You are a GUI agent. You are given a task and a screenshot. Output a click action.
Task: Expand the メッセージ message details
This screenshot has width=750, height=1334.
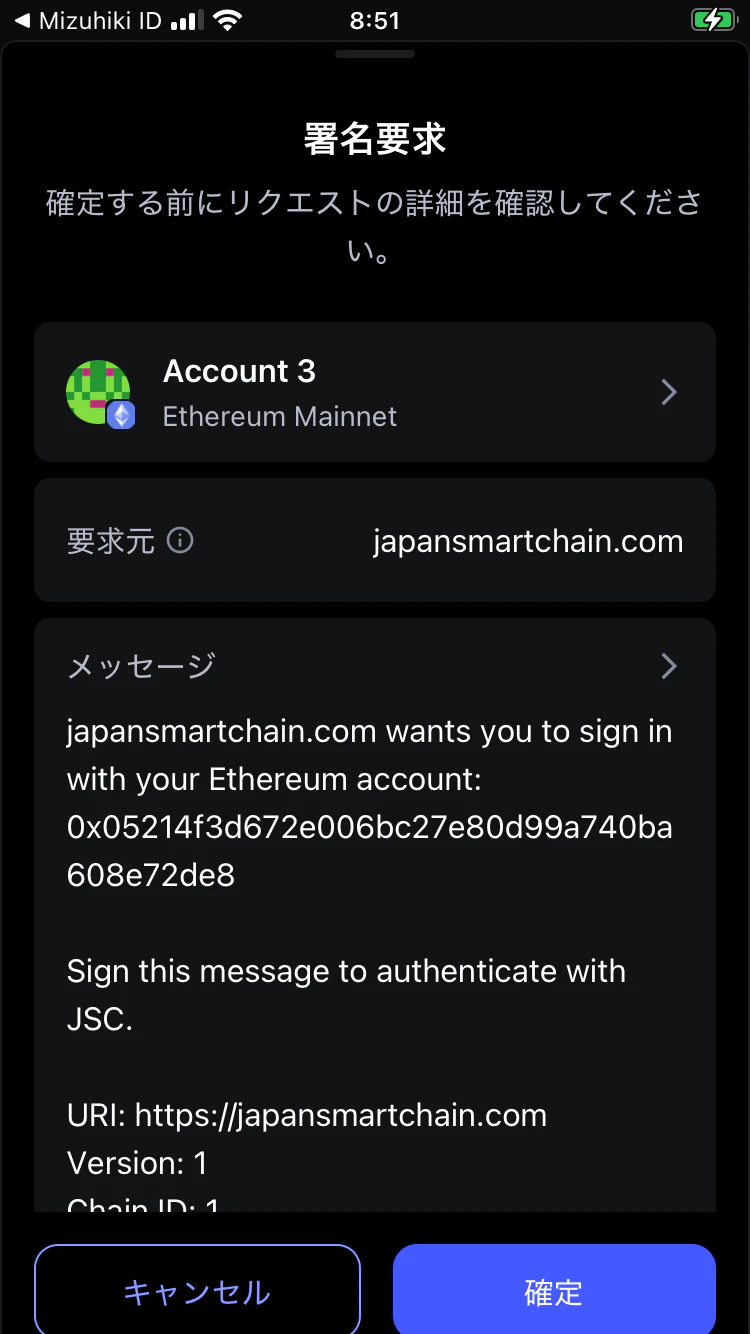click(x=669, y=666)
